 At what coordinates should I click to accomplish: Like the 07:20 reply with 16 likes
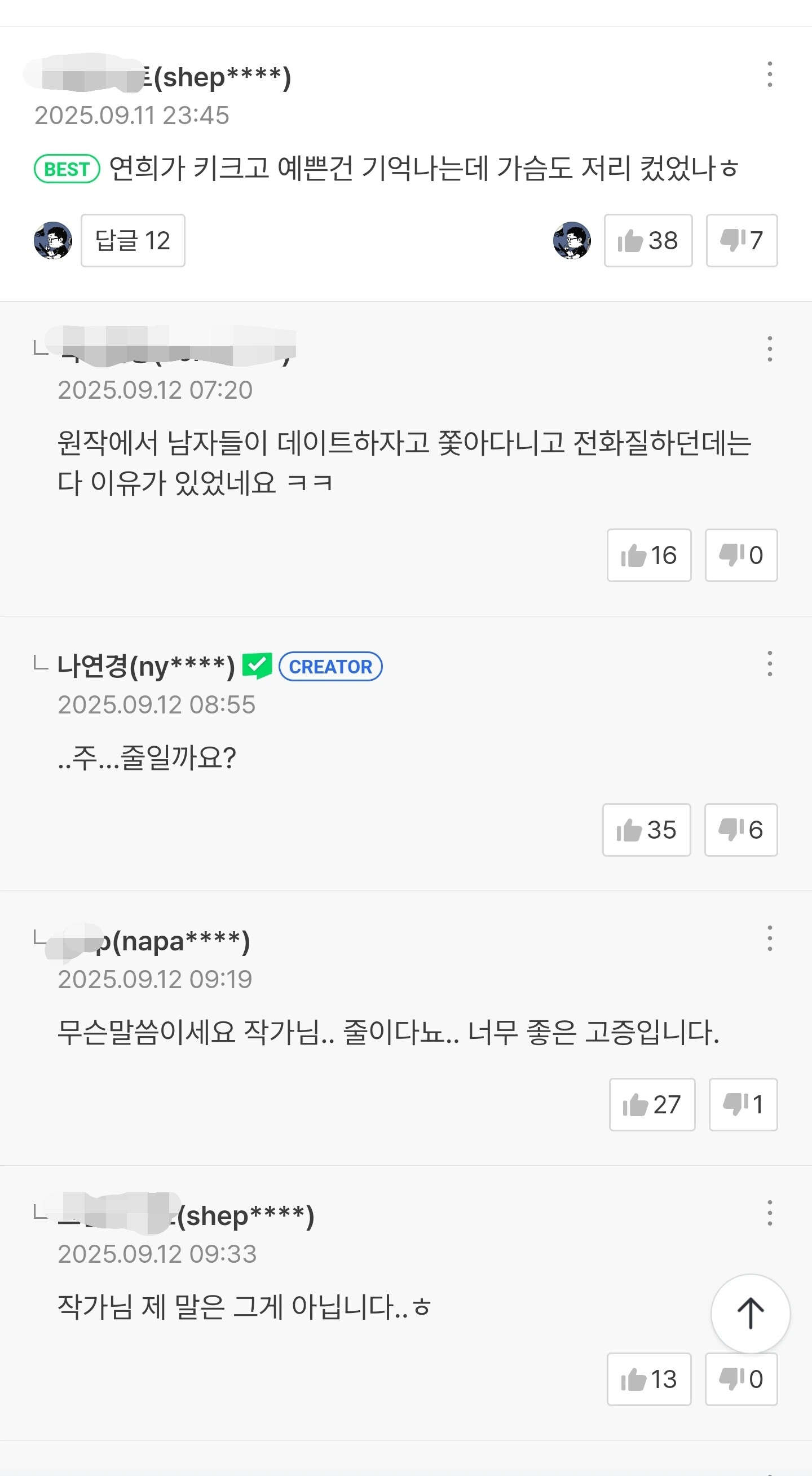[648, 554]
